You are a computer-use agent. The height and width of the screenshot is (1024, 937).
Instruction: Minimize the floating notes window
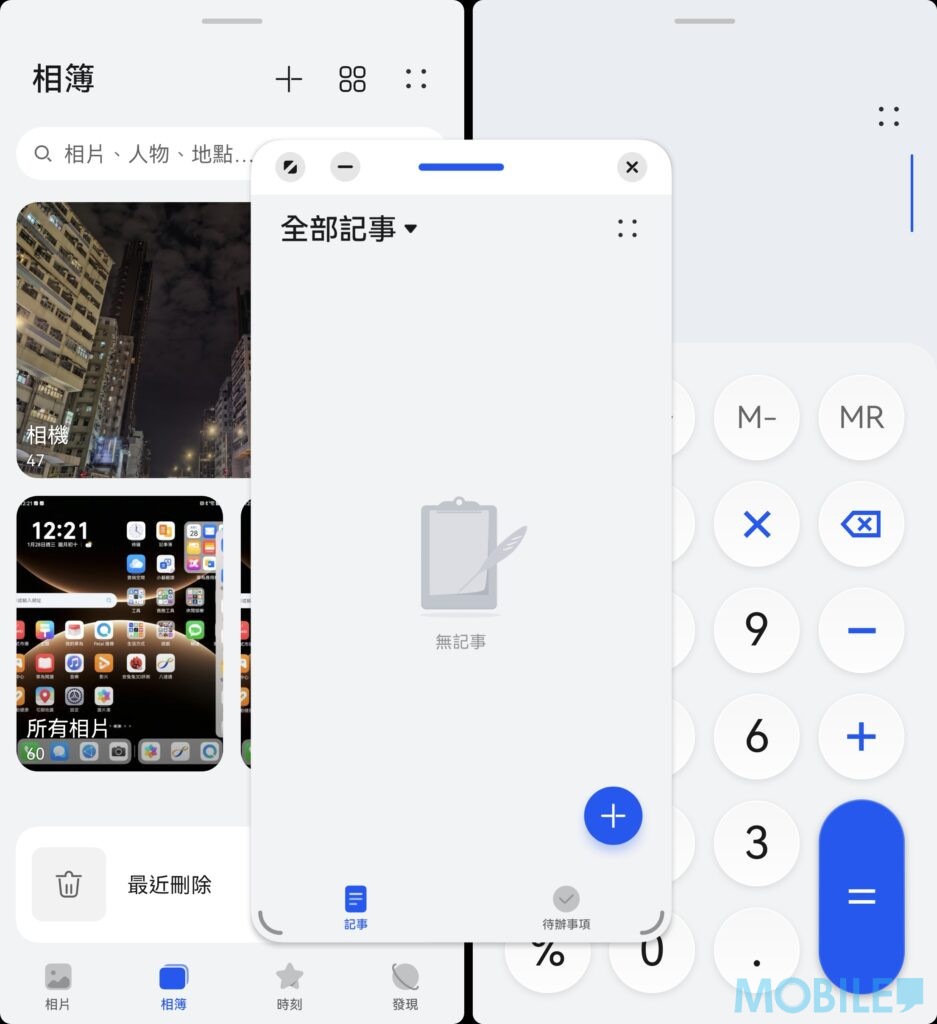(x=345, y=167)
